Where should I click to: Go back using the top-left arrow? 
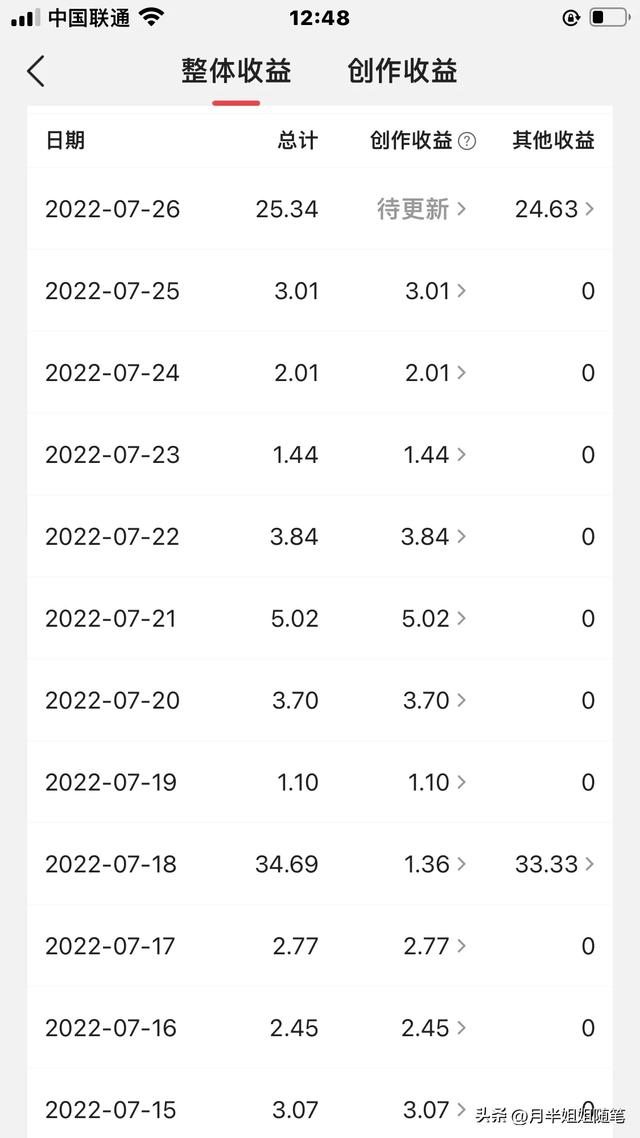36,71
